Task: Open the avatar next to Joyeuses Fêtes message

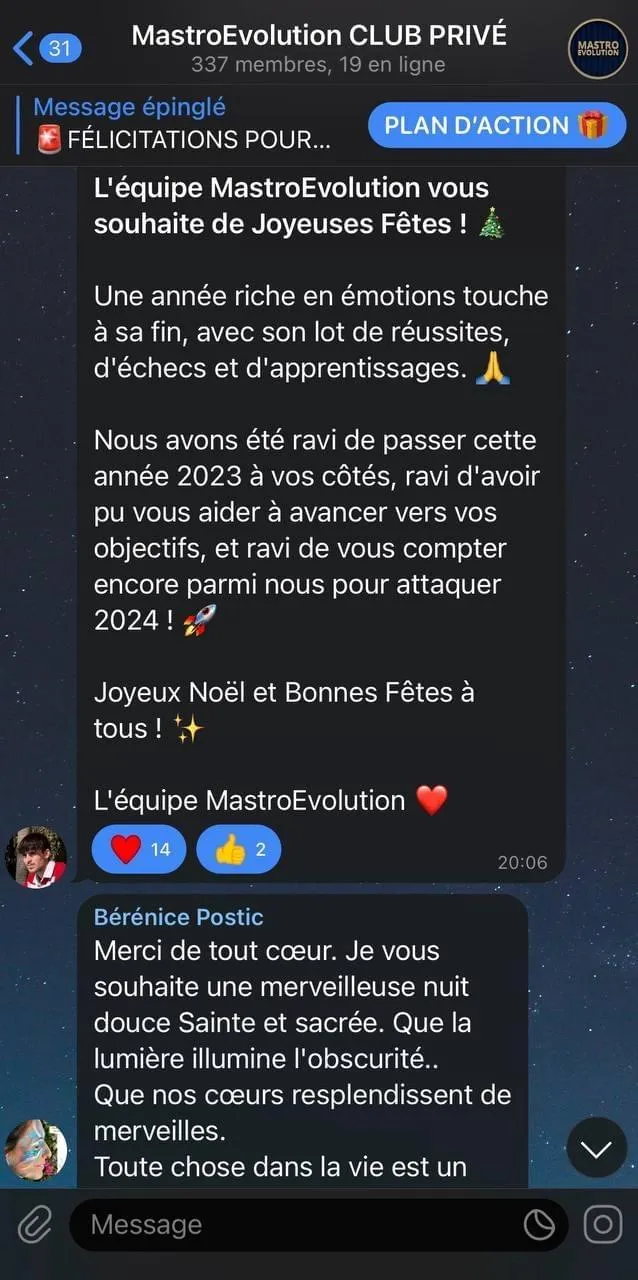Action: tap(36, 857)
